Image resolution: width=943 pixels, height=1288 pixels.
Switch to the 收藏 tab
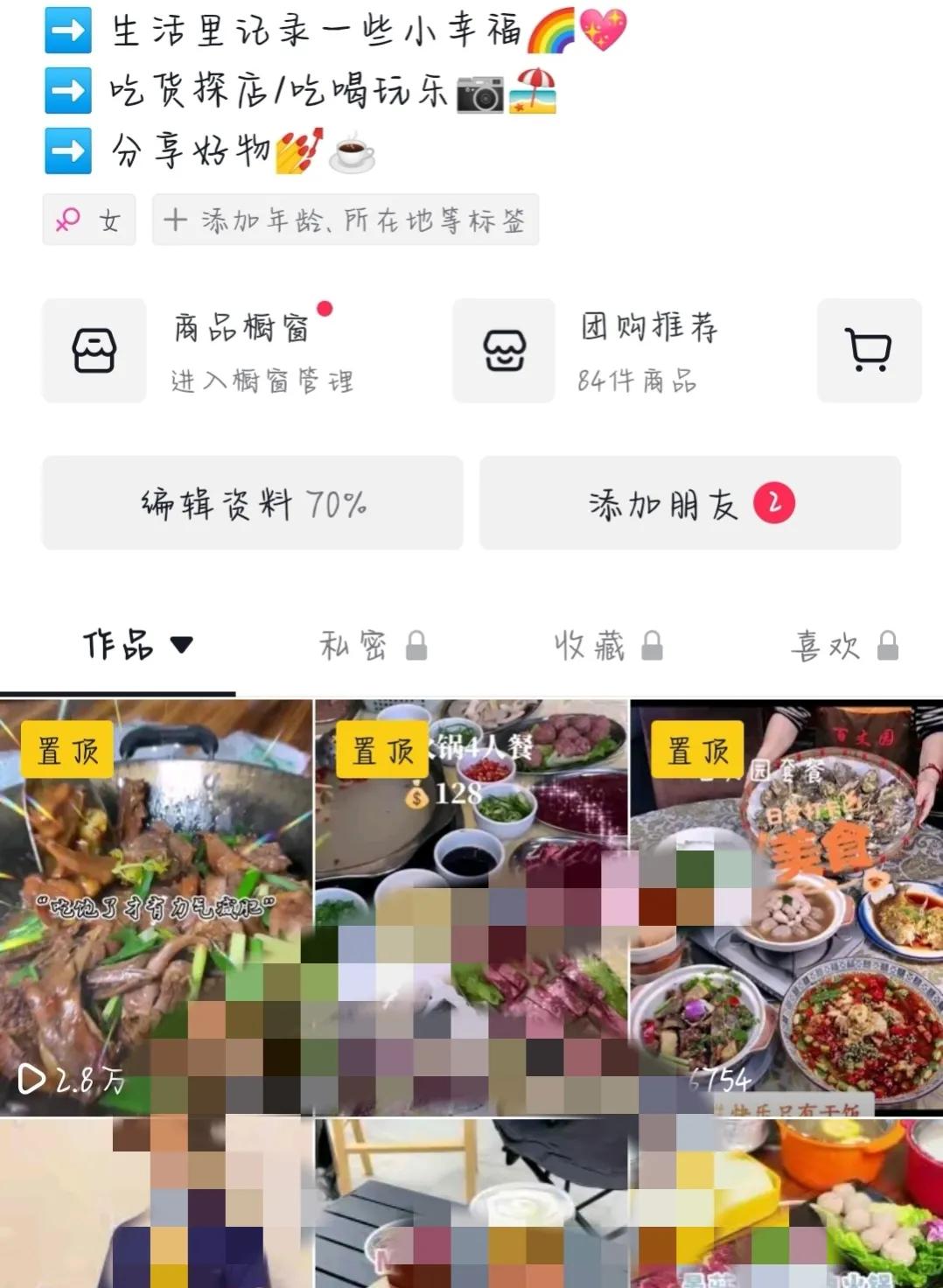click(590, 645)
